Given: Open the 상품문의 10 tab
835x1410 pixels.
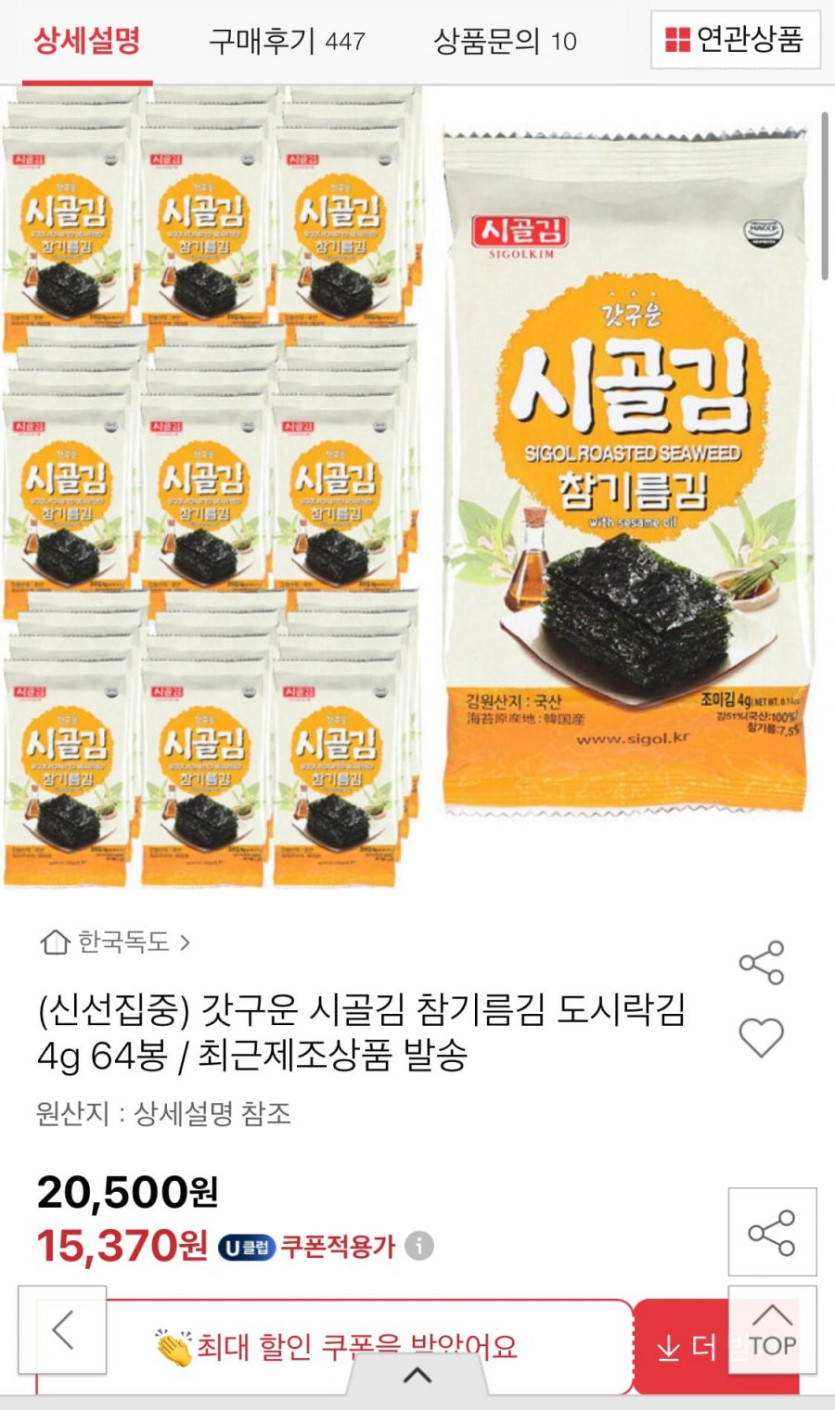Looking at the screenshot, I should point(505,41).
